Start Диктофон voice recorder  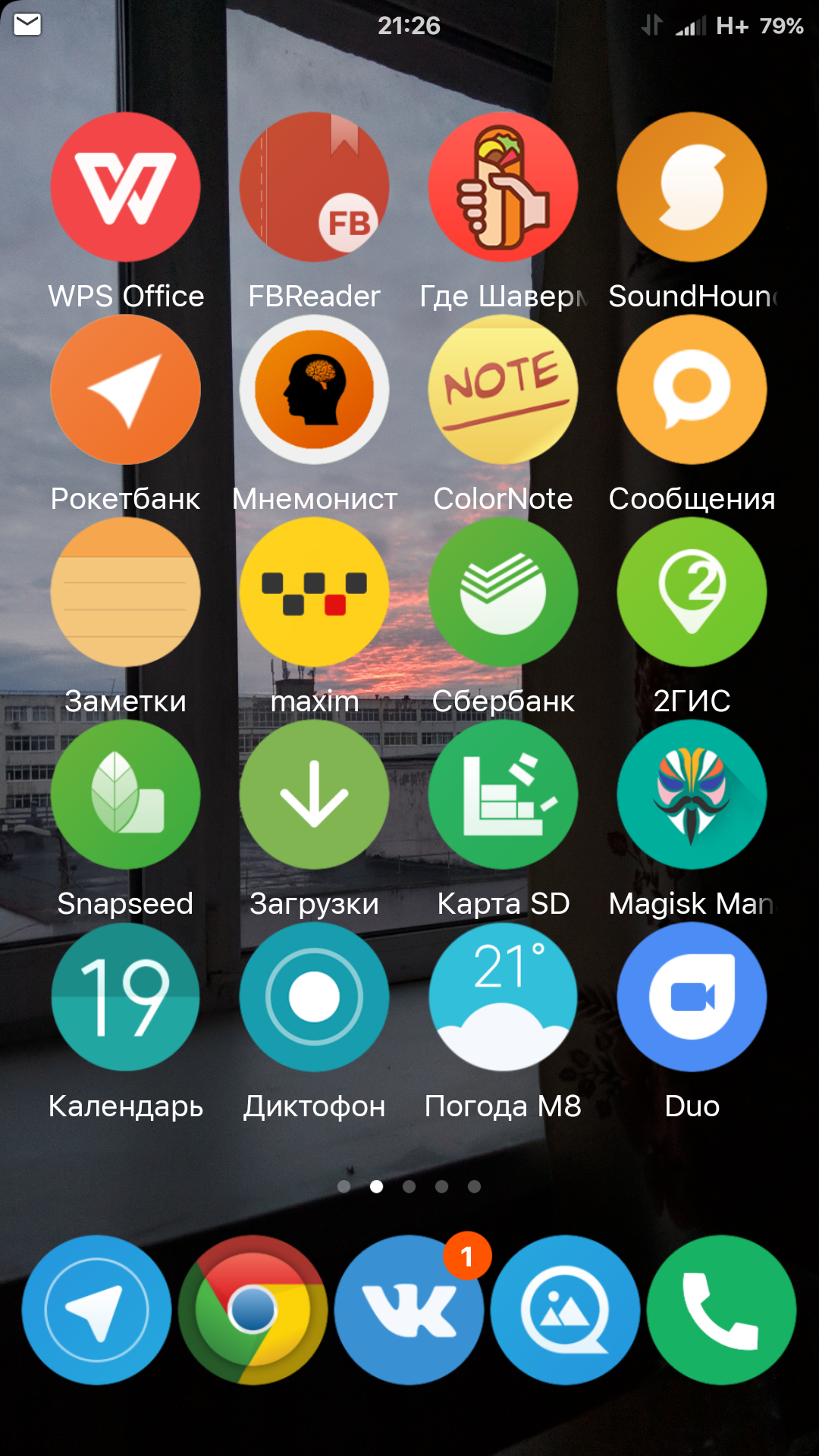pos(314,997)
